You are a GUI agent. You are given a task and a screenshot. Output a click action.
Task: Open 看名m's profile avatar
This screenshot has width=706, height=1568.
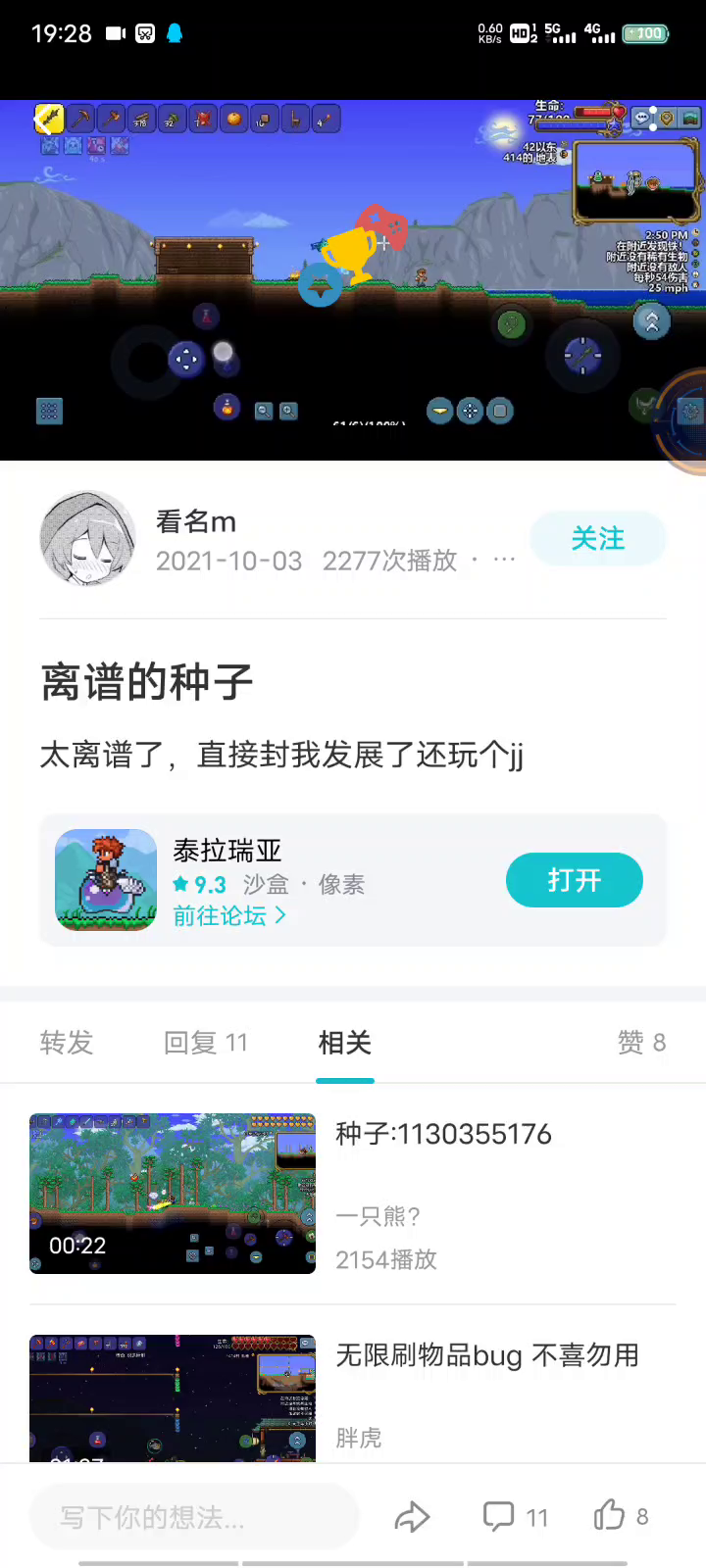point(87,538)
